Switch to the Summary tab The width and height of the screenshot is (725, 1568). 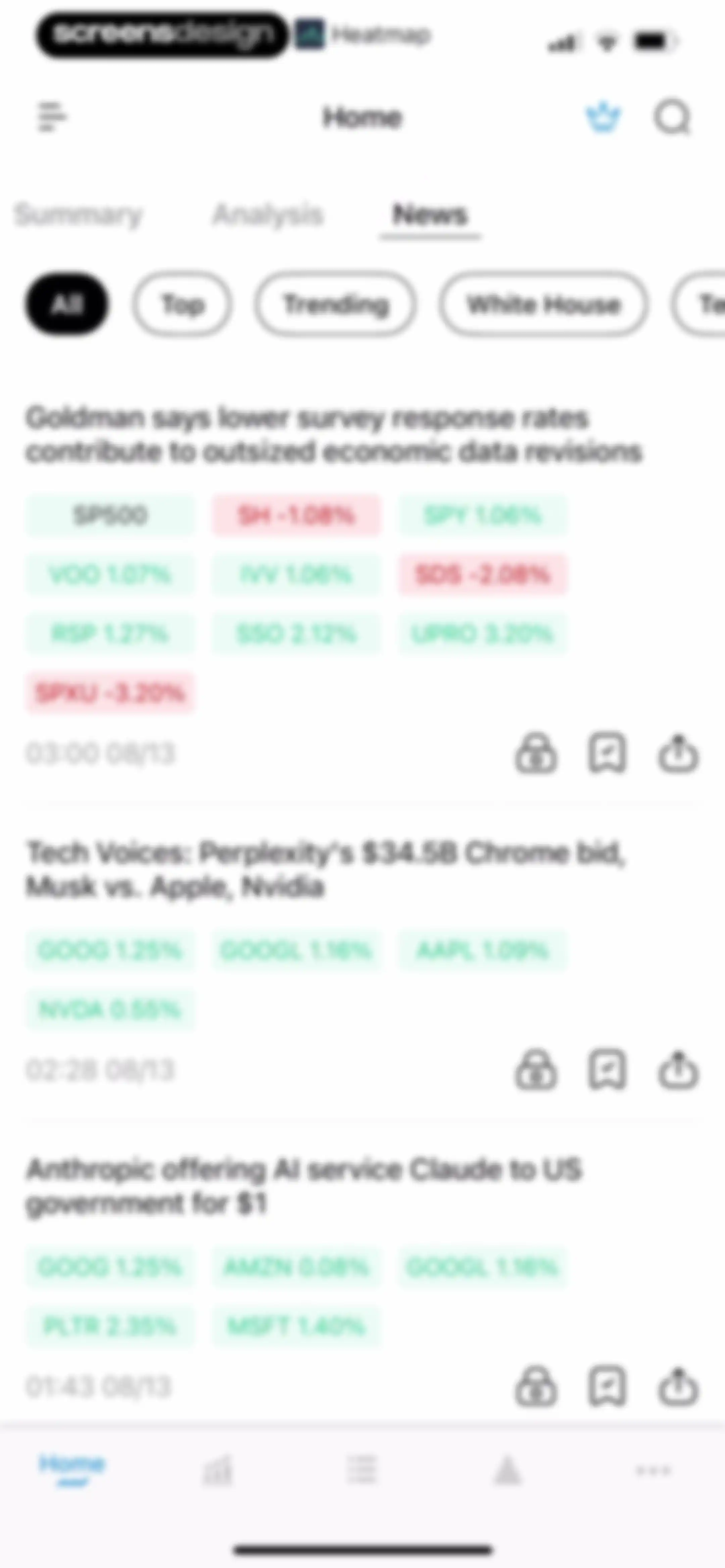click(78, 215)
